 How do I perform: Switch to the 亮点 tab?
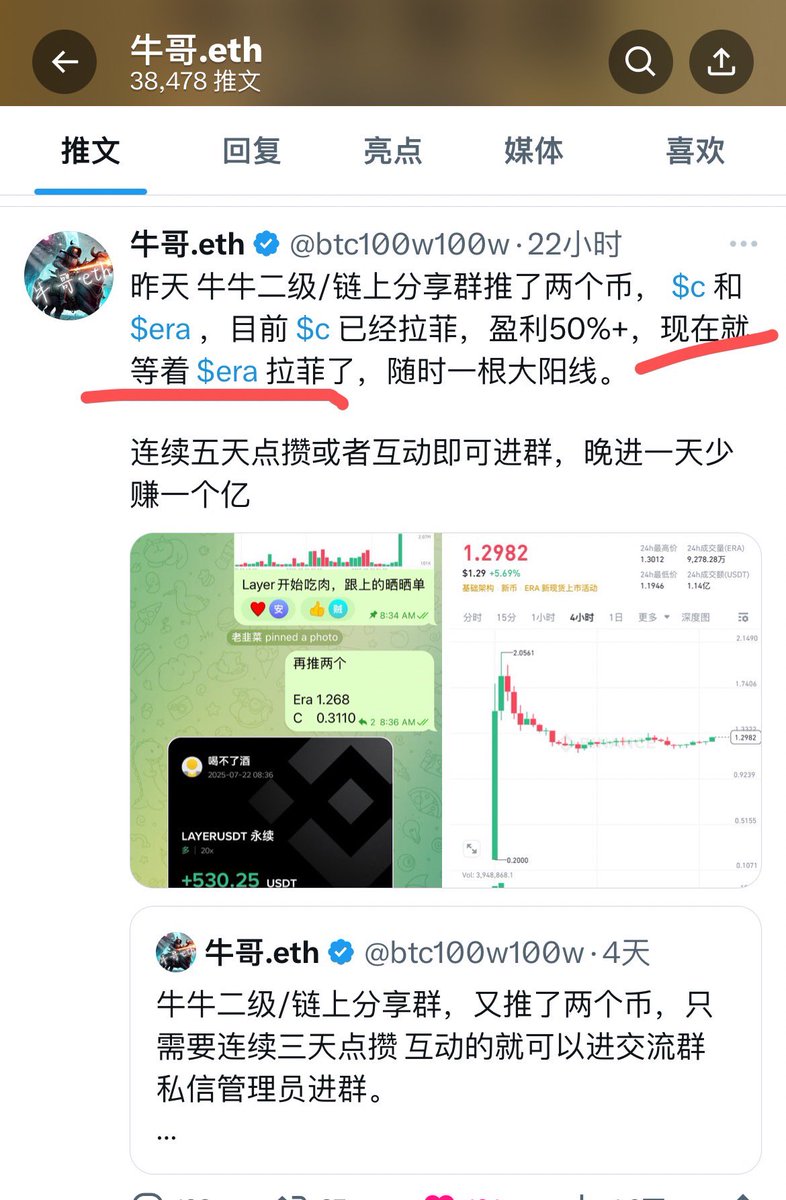[x=392, y=151]
